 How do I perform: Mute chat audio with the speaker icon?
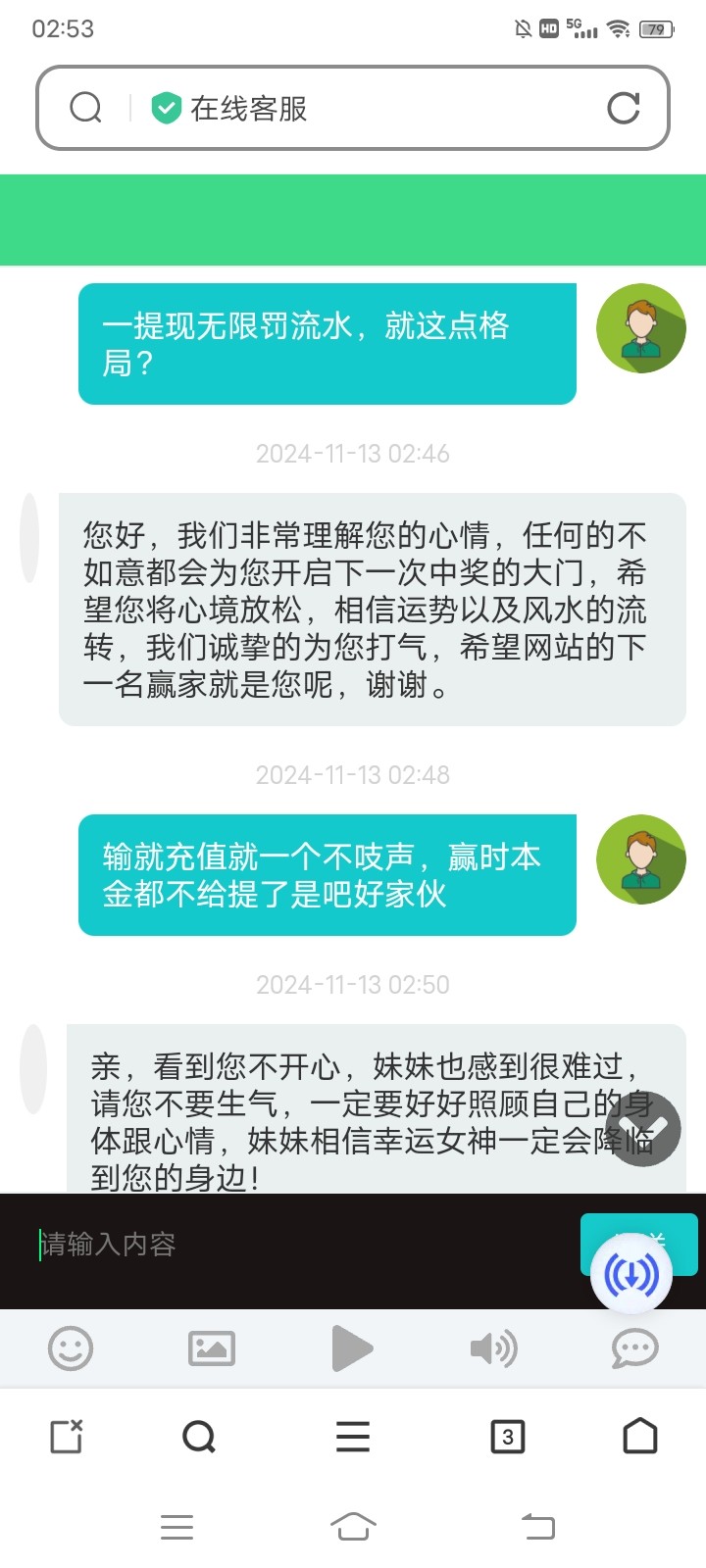(x=494, y=1347)
